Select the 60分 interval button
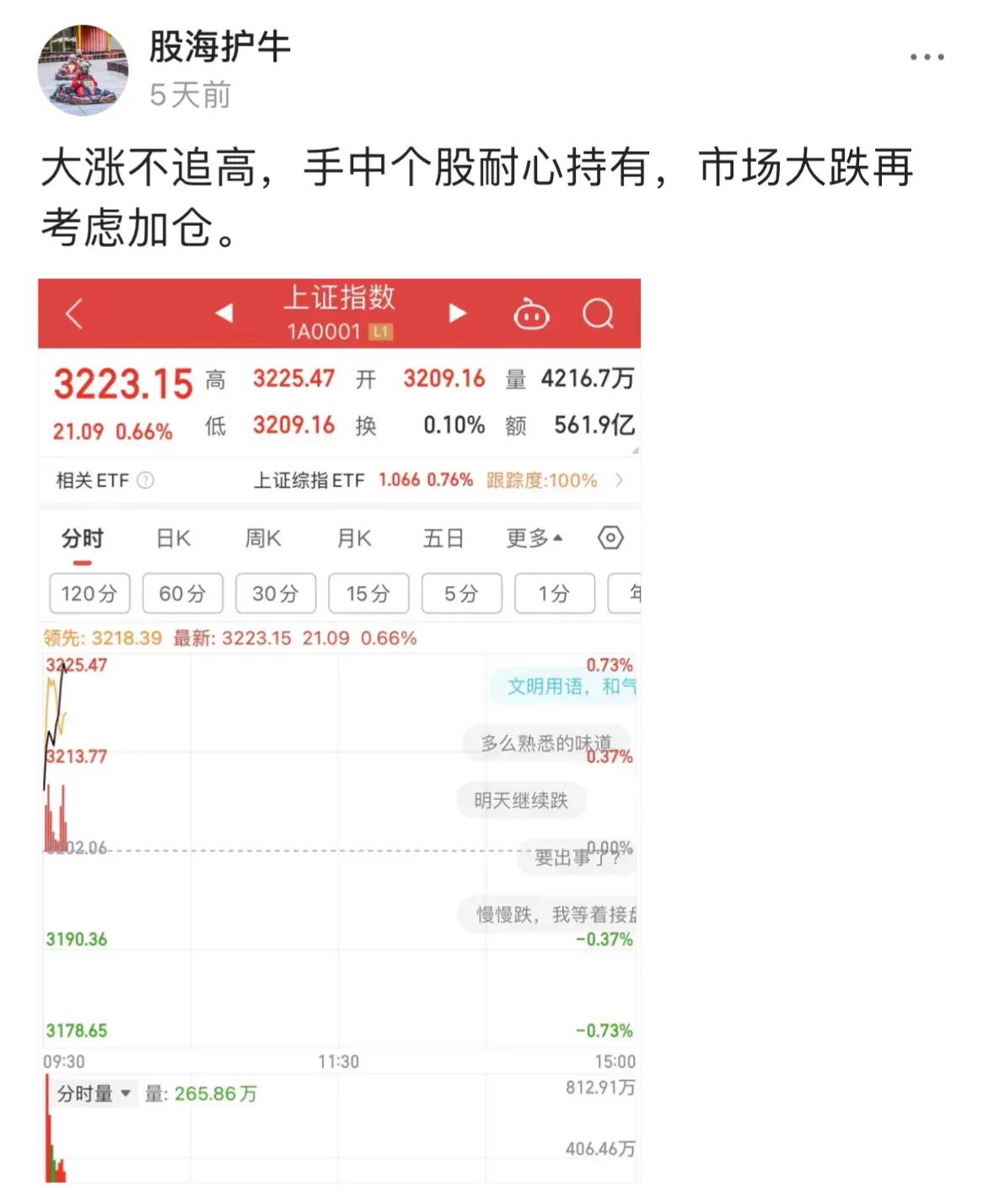Image resolution: width=983 pixels, height=1204 pixels. pos(182,594)
